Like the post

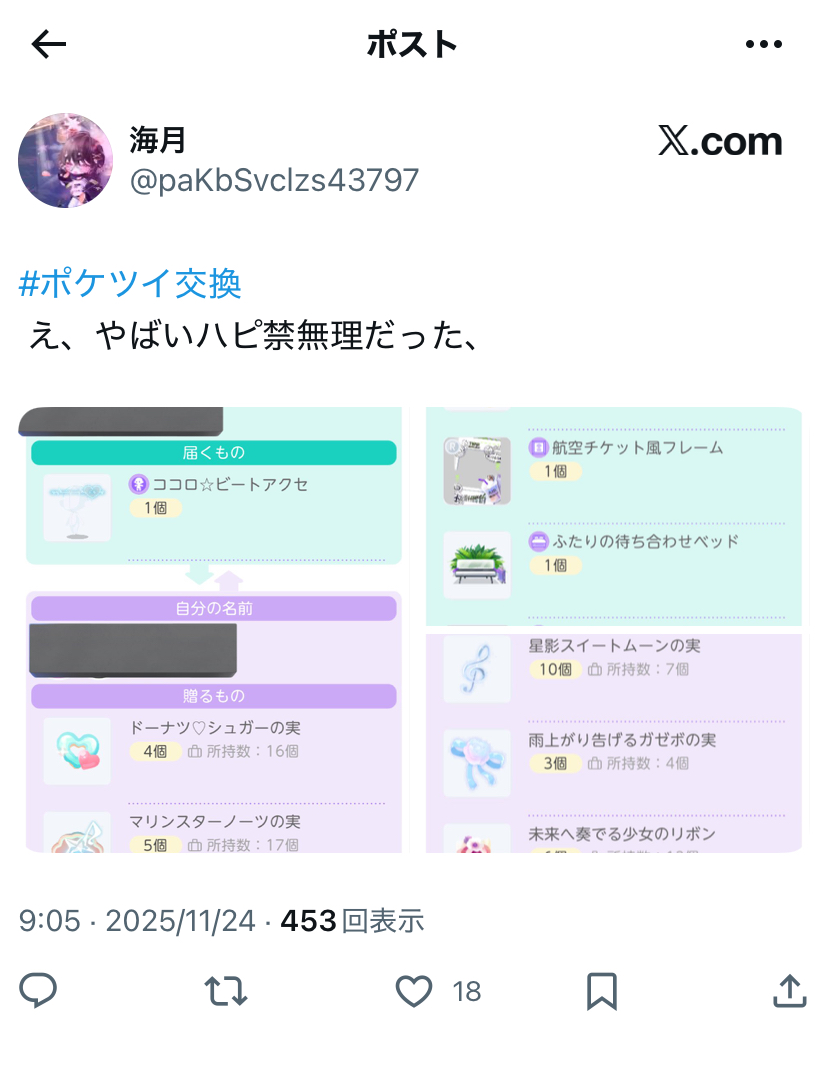pos(413,991)
